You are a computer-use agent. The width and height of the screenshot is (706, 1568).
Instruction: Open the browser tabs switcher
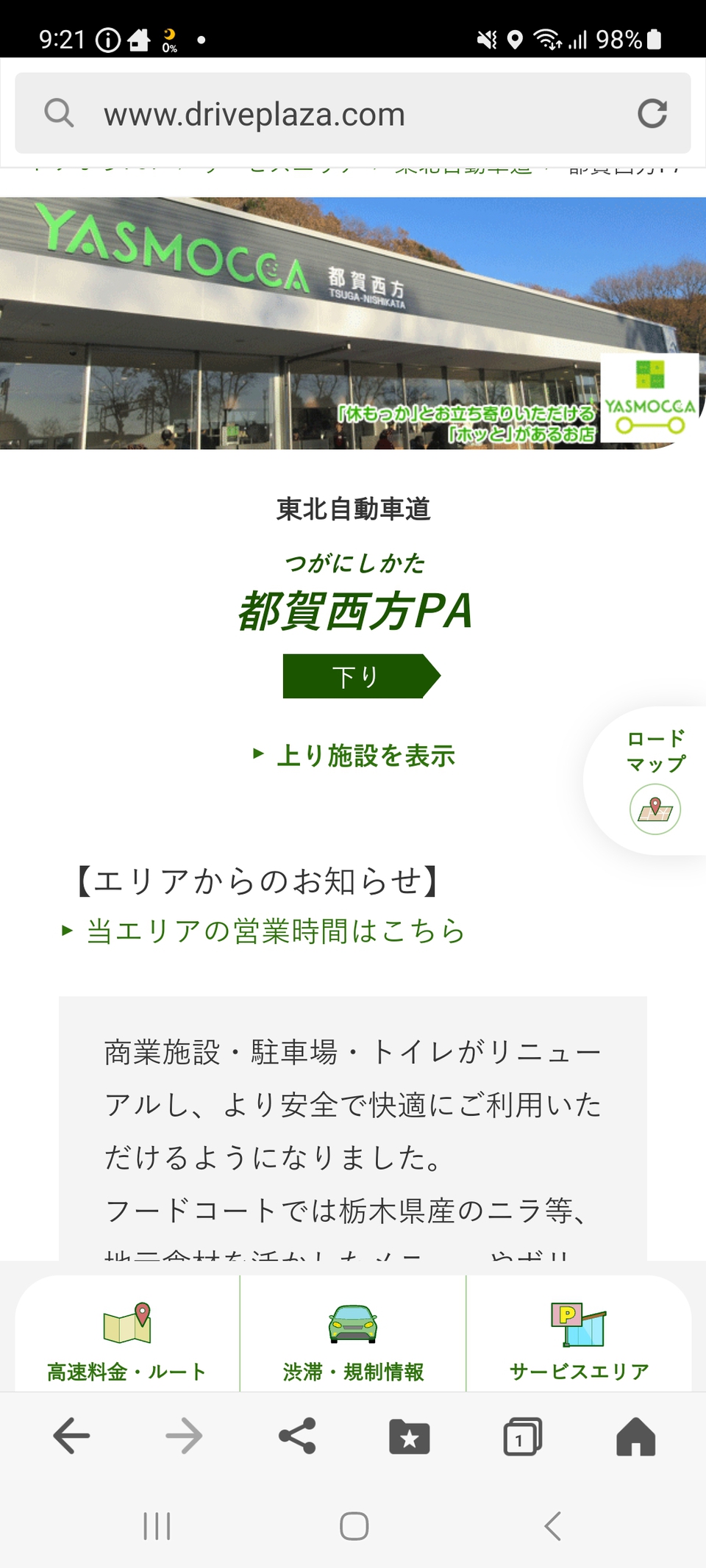[523, 1436]
